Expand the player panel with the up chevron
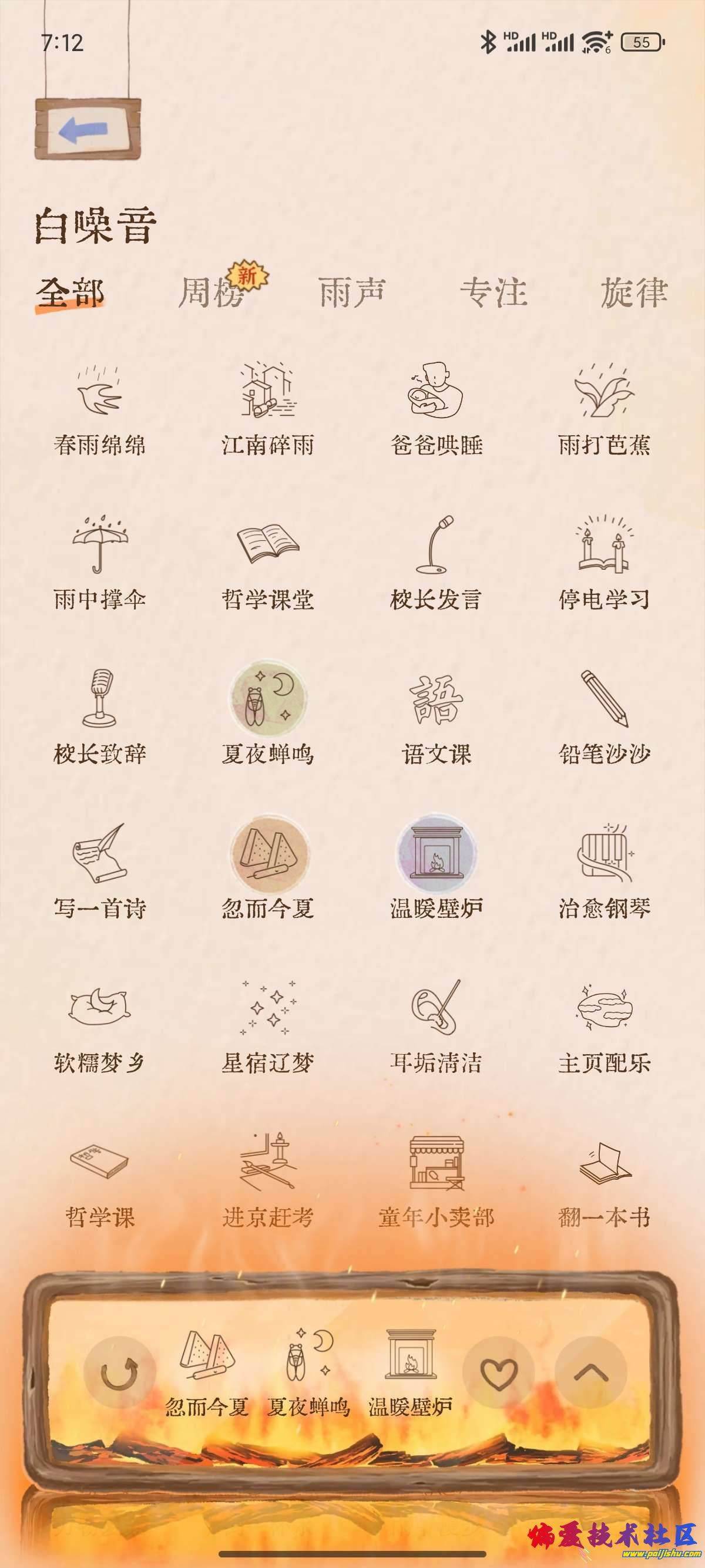This screenshot has height=1568, width=705. [590, 1372]
